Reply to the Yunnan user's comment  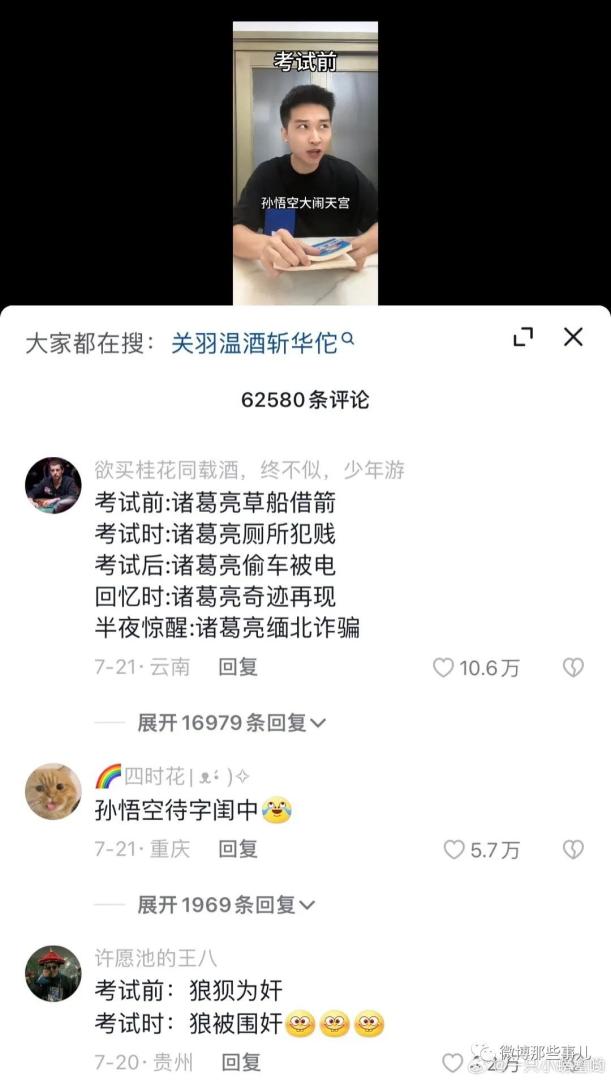click(x=238, y=667)
